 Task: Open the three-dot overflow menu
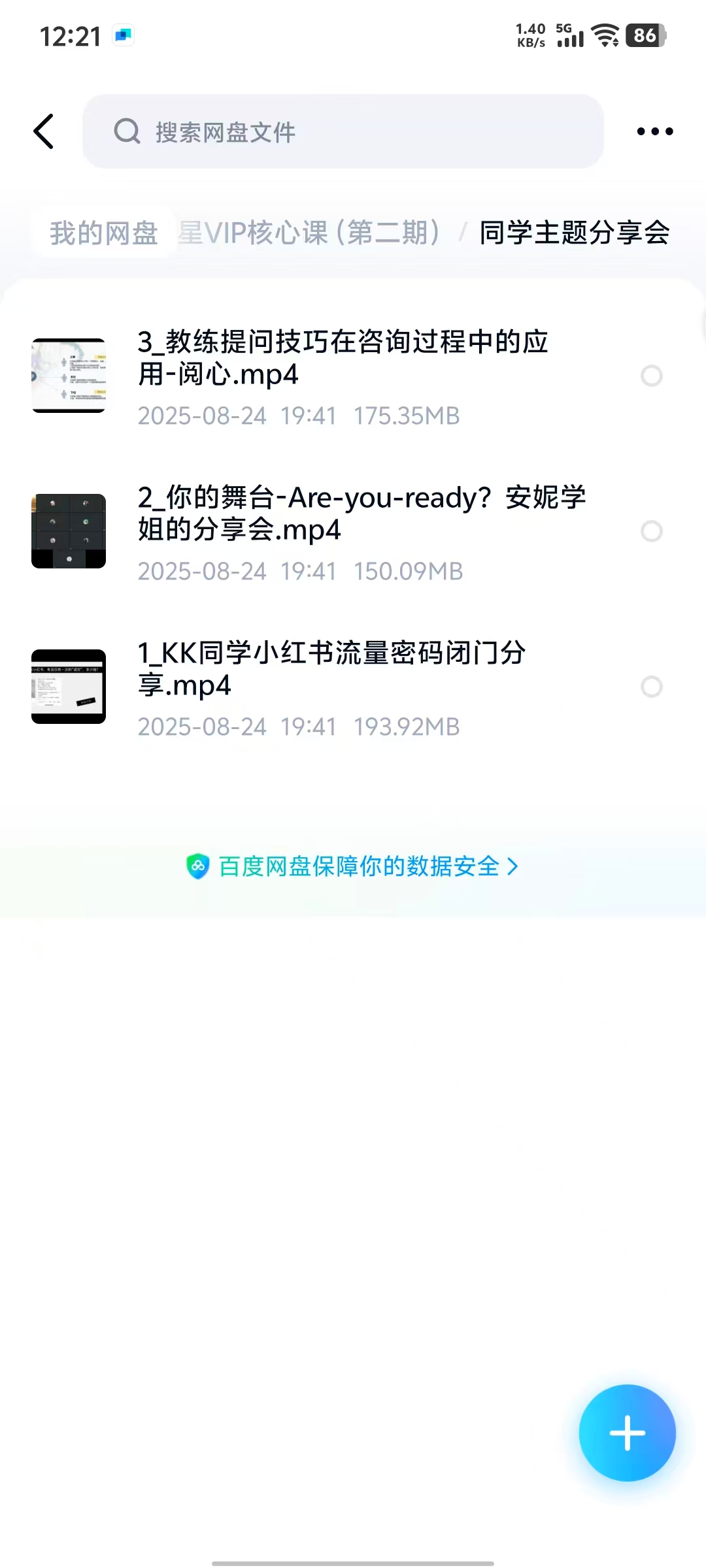tap(654, 131)
